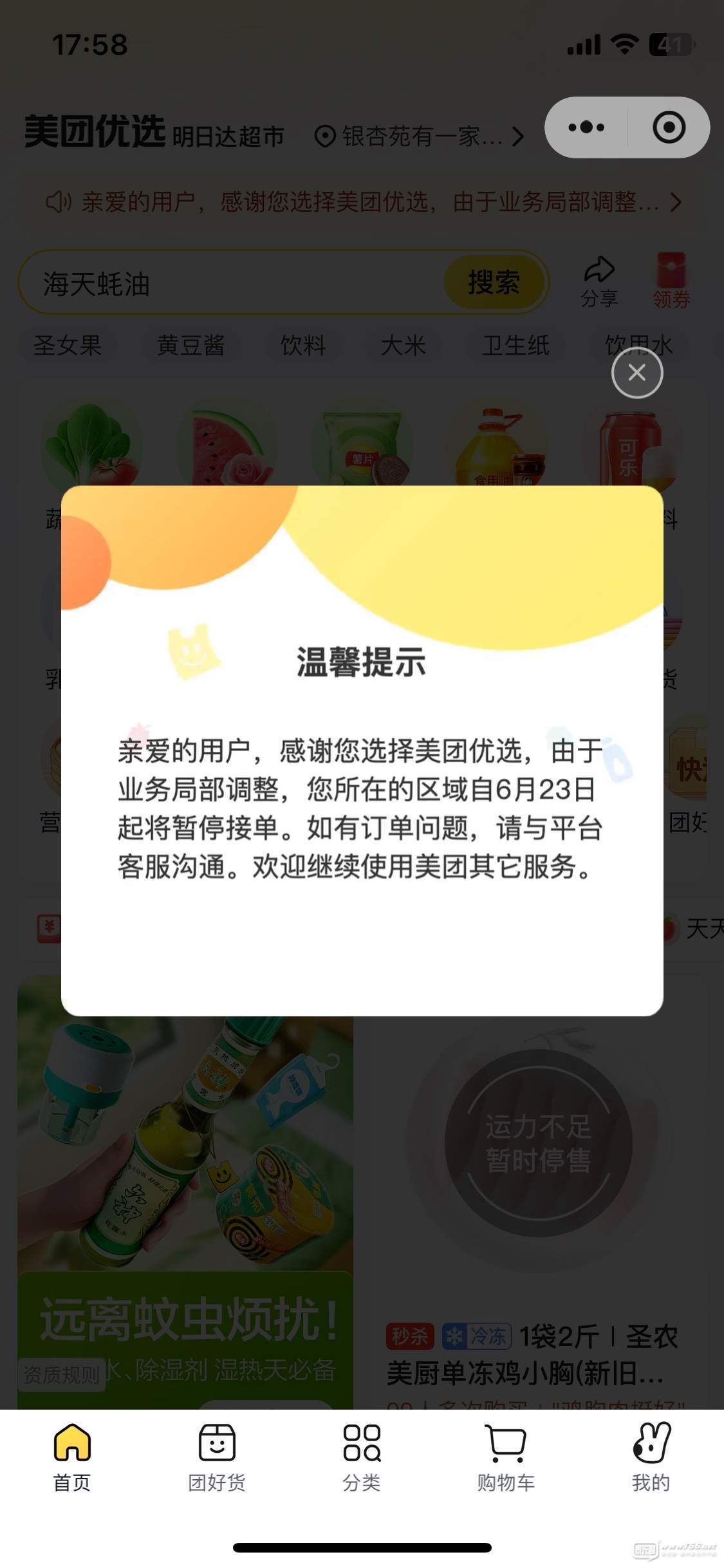The width and height of the screenshot is (724, 1568).
Task: Close the mini program with the circle icon
Action: (669, 127)
